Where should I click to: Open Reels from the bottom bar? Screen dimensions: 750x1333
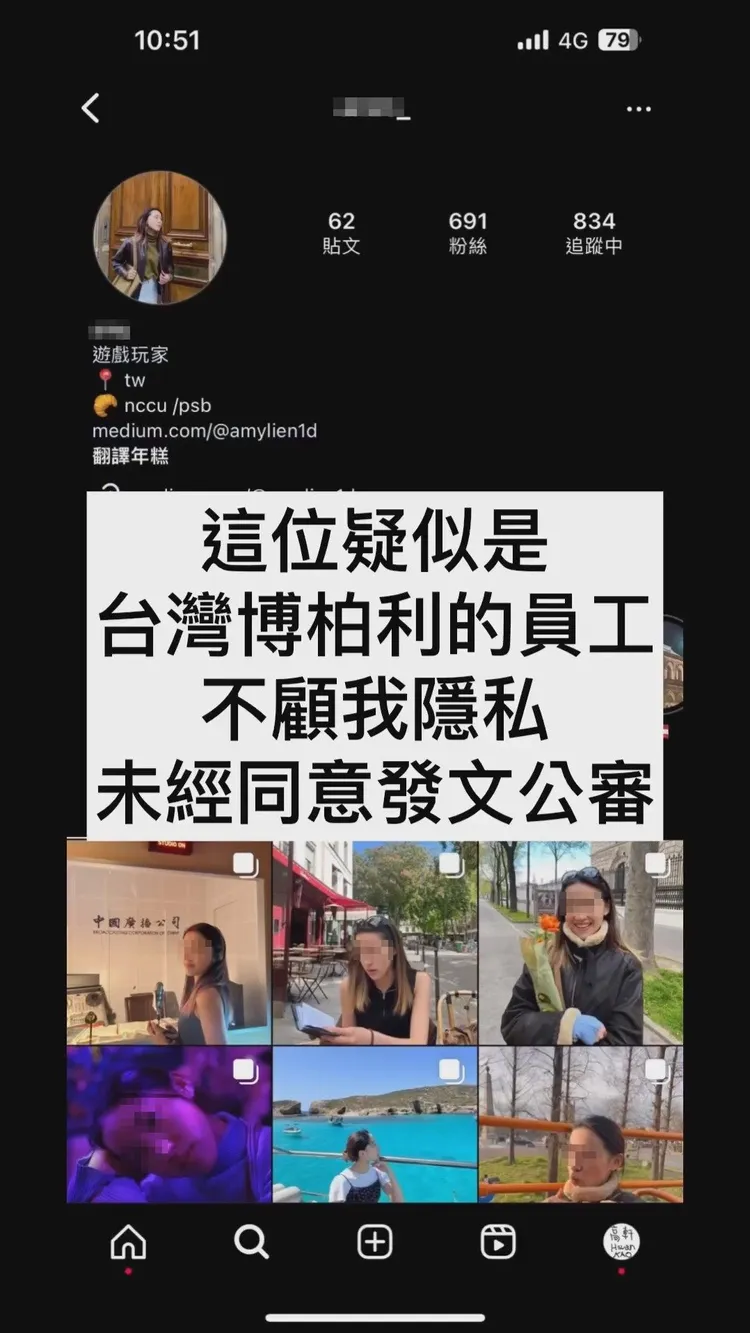(497, 1243)
